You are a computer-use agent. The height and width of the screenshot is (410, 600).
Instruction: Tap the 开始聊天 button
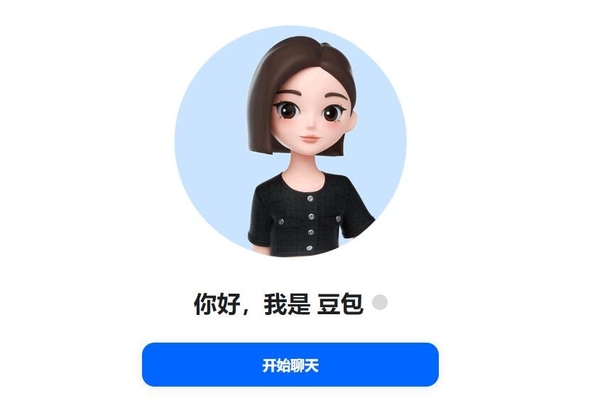(290, 365)
